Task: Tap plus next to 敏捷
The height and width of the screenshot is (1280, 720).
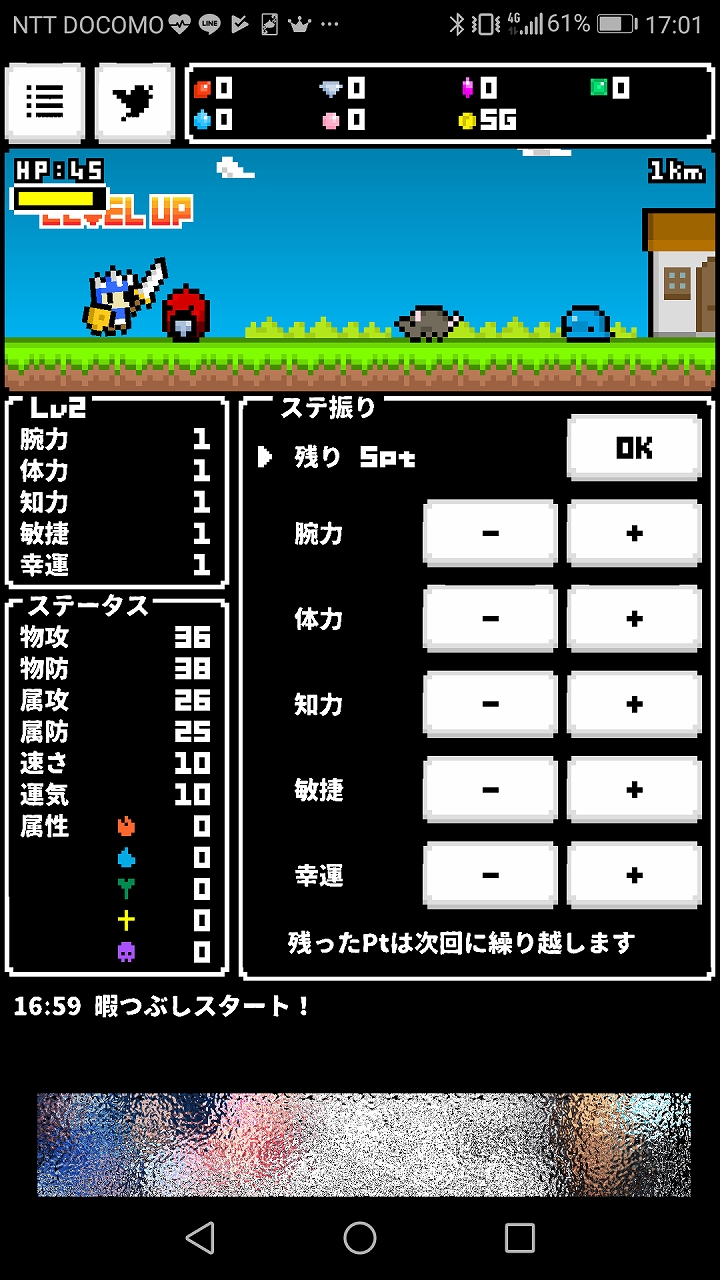Action: pyautogui.click(x=634, y=790)
